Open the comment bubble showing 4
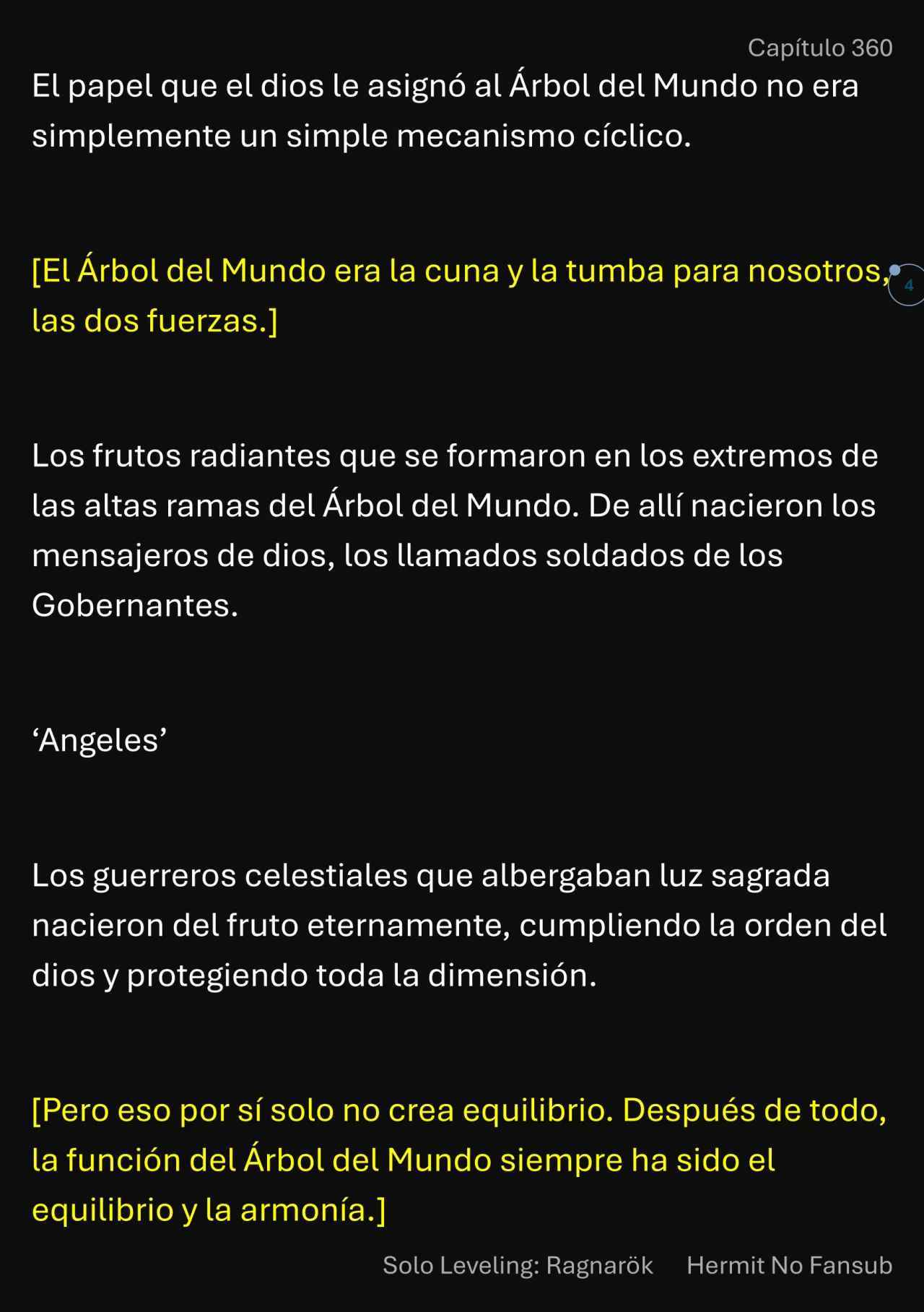Image resolution: width=924 pixels, height=1312 pixels. [x=907, y=285]
